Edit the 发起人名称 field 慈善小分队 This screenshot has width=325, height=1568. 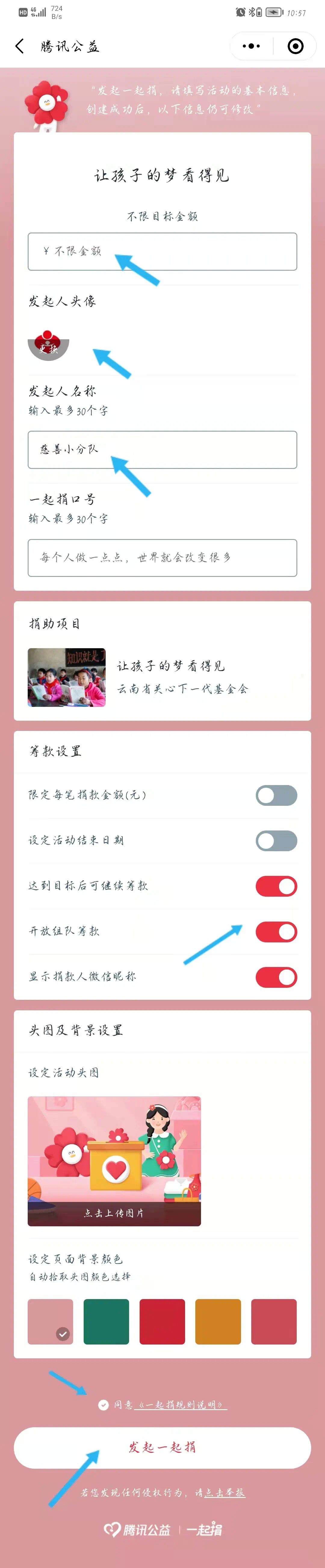(x=162, y=450)
